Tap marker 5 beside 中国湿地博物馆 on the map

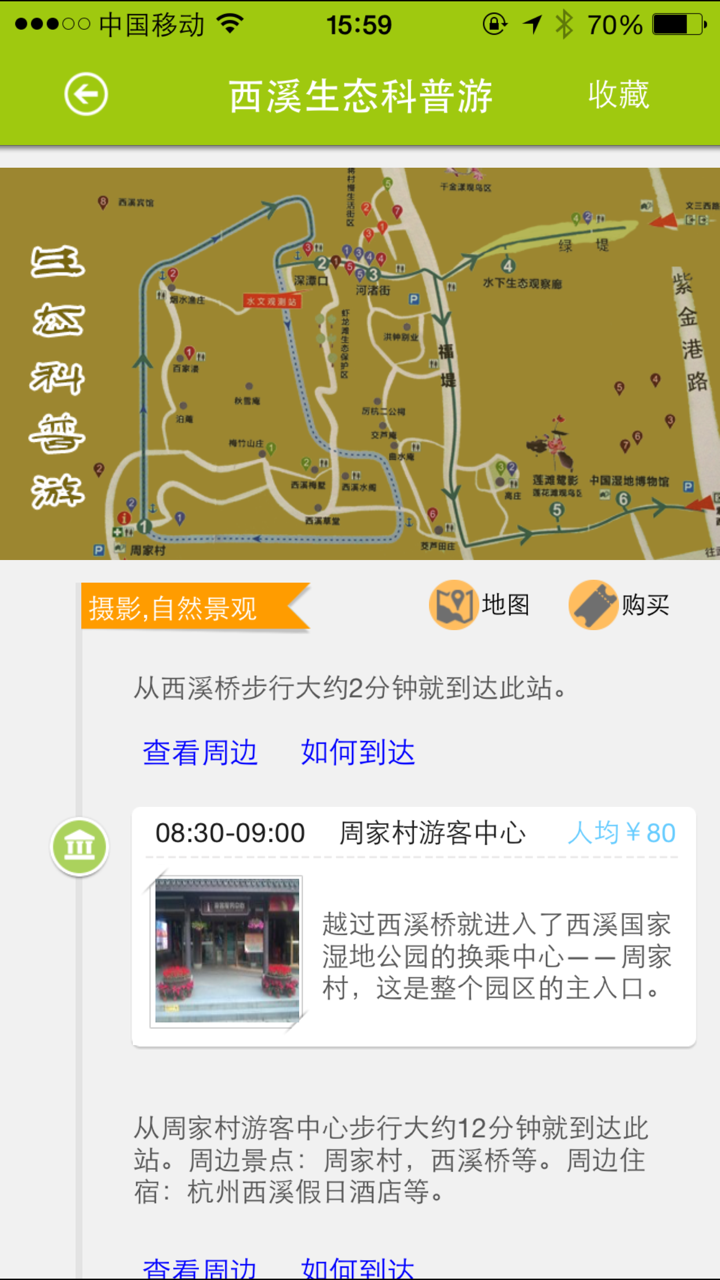[x=556, y=507]
